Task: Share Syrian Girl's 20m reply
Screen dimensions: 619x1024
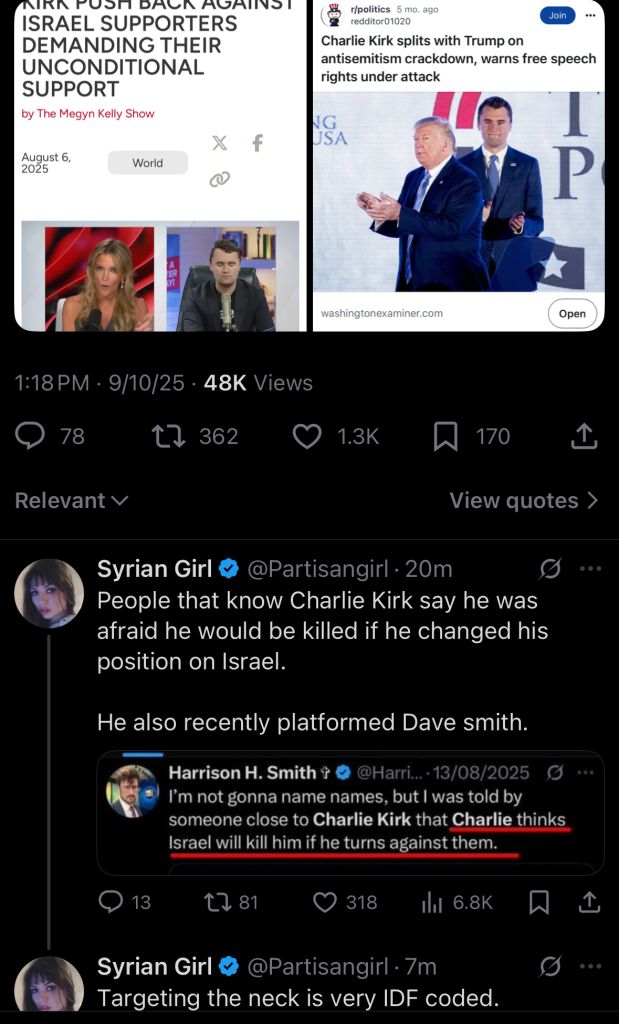Action: click(589, 902)
